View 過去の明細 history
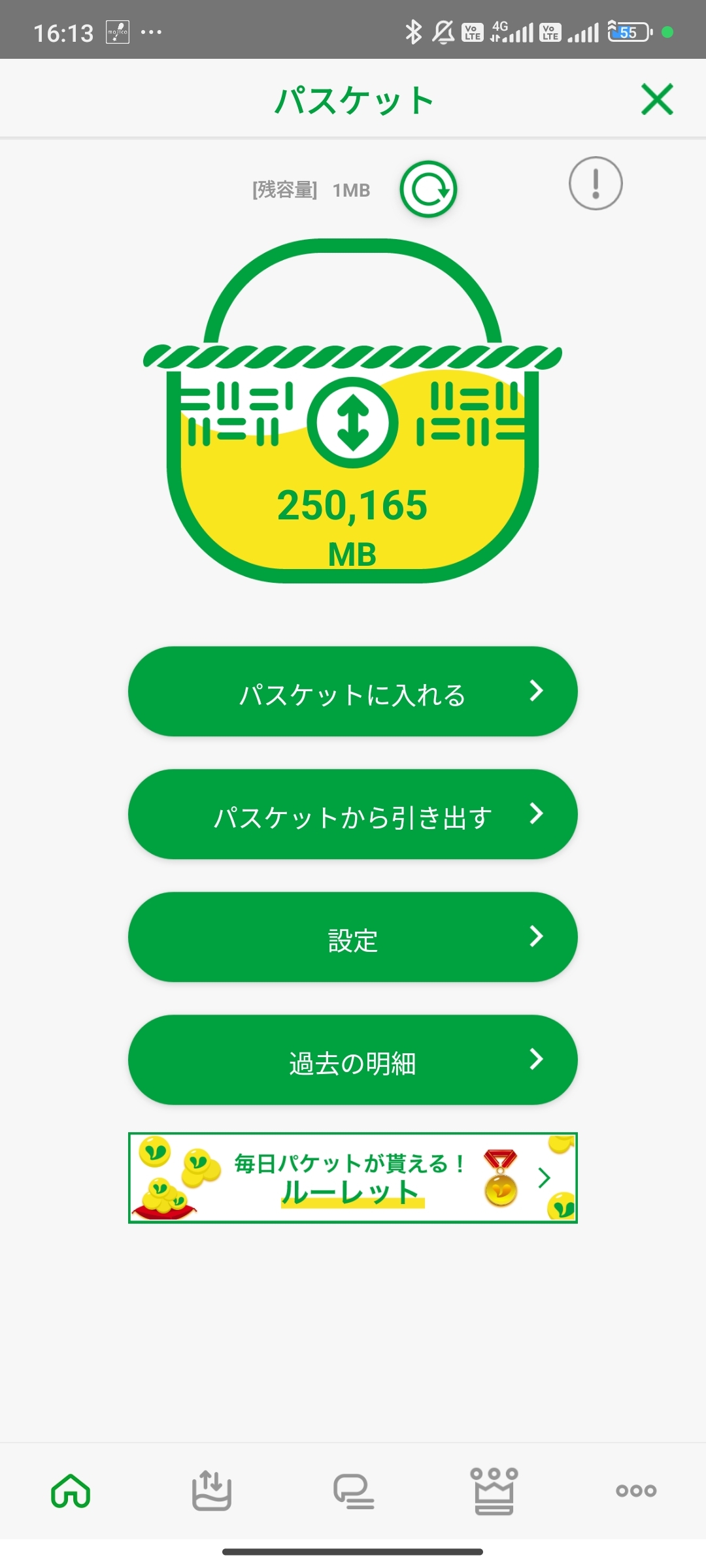This screenshot has width=706, height=1568. click(353, 1060)
